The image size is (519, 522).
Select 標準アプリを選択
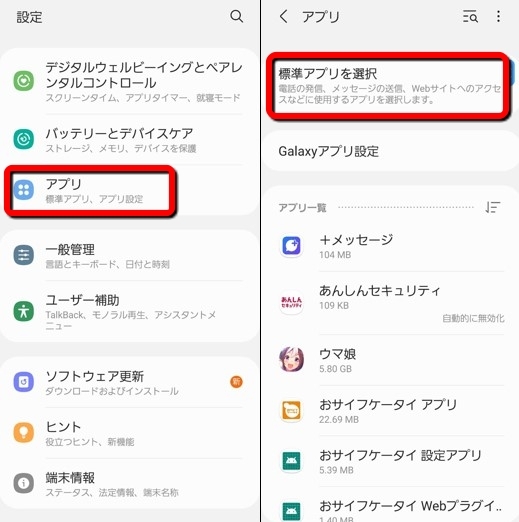[x=389, y=86]
